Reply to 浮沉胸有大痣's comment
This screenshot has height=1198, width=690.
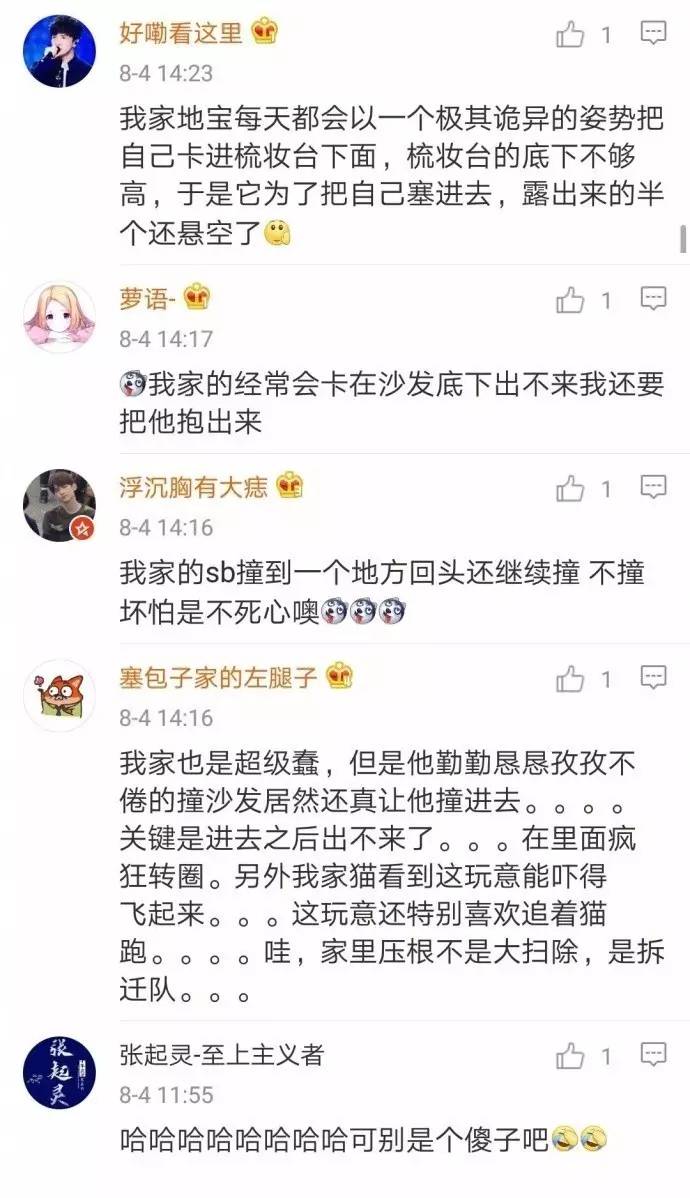(x=653, y=487)
